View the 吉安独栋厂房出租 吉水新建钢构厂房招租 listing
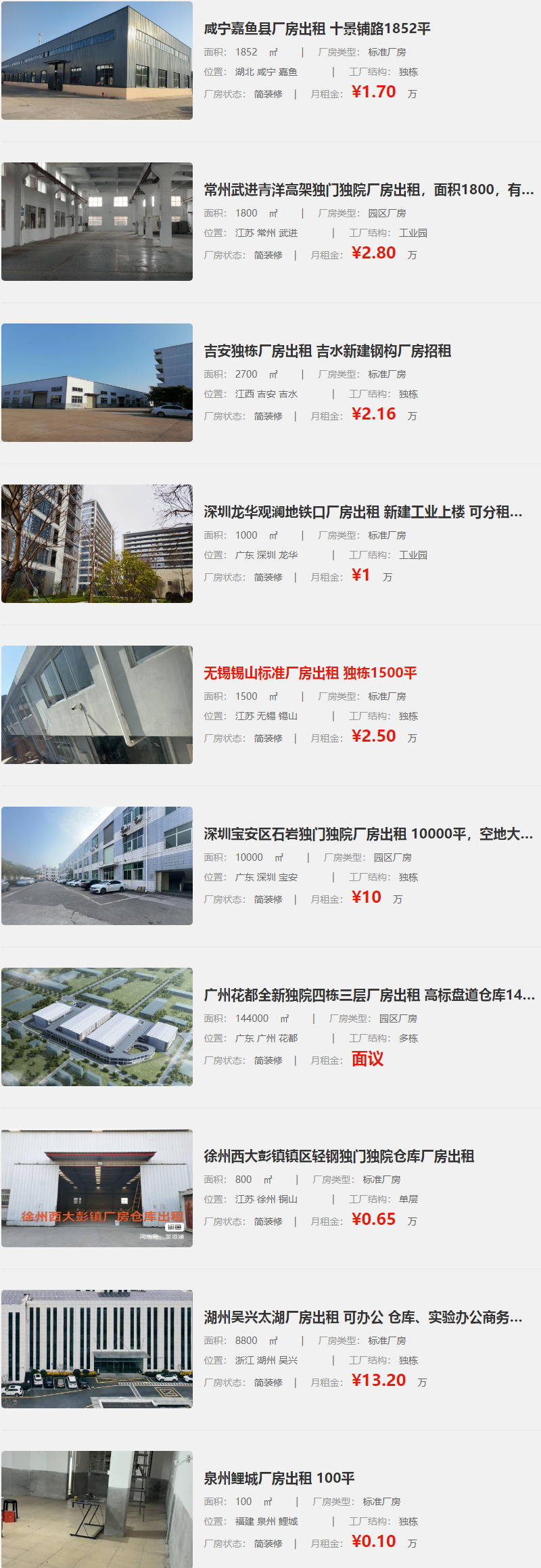 (327, 351)
